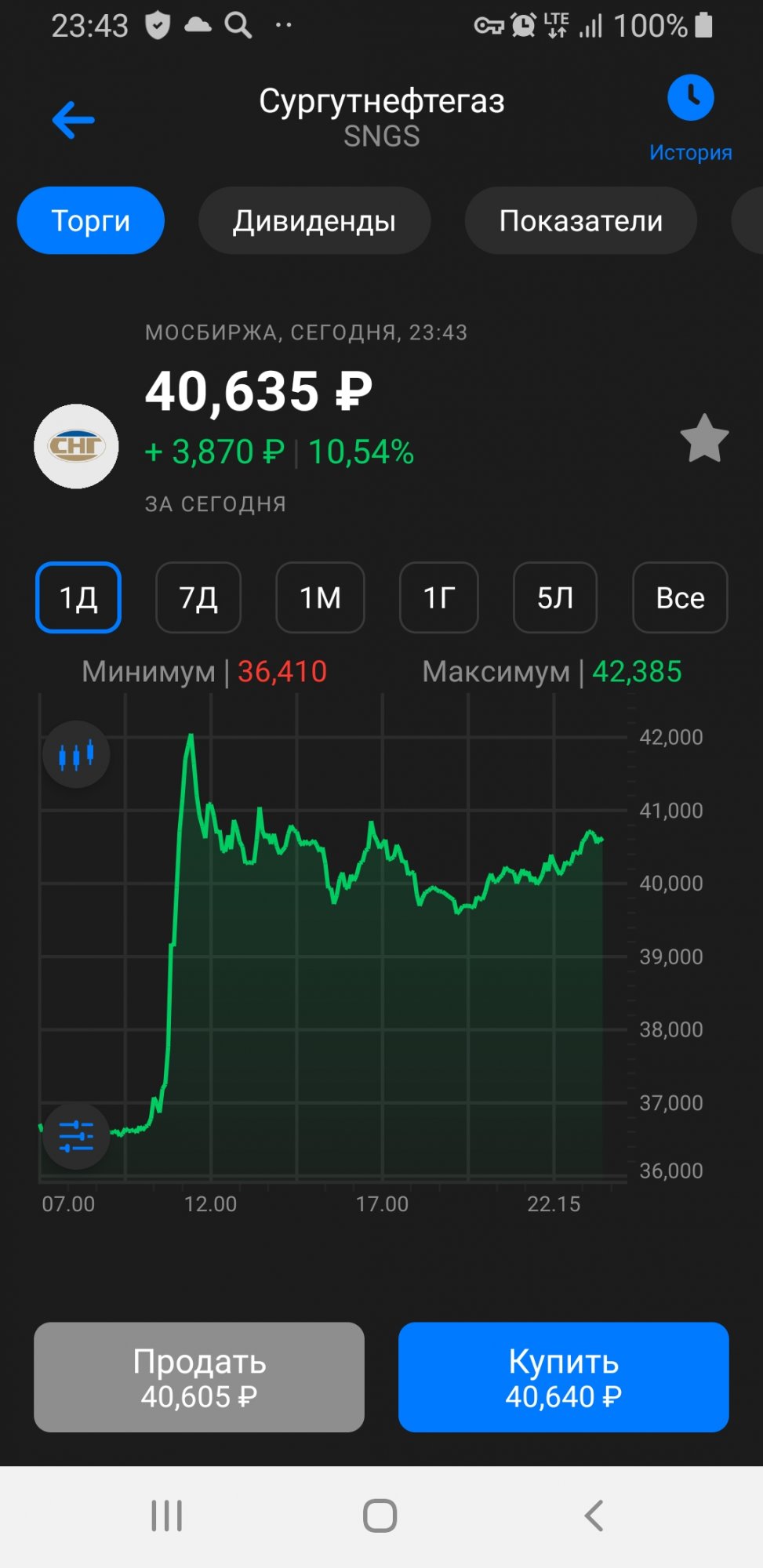Screen dimensions: 763x1568
Task: Show the 7Д chart period
Action: pyautogui.click(x=198, y=598)
